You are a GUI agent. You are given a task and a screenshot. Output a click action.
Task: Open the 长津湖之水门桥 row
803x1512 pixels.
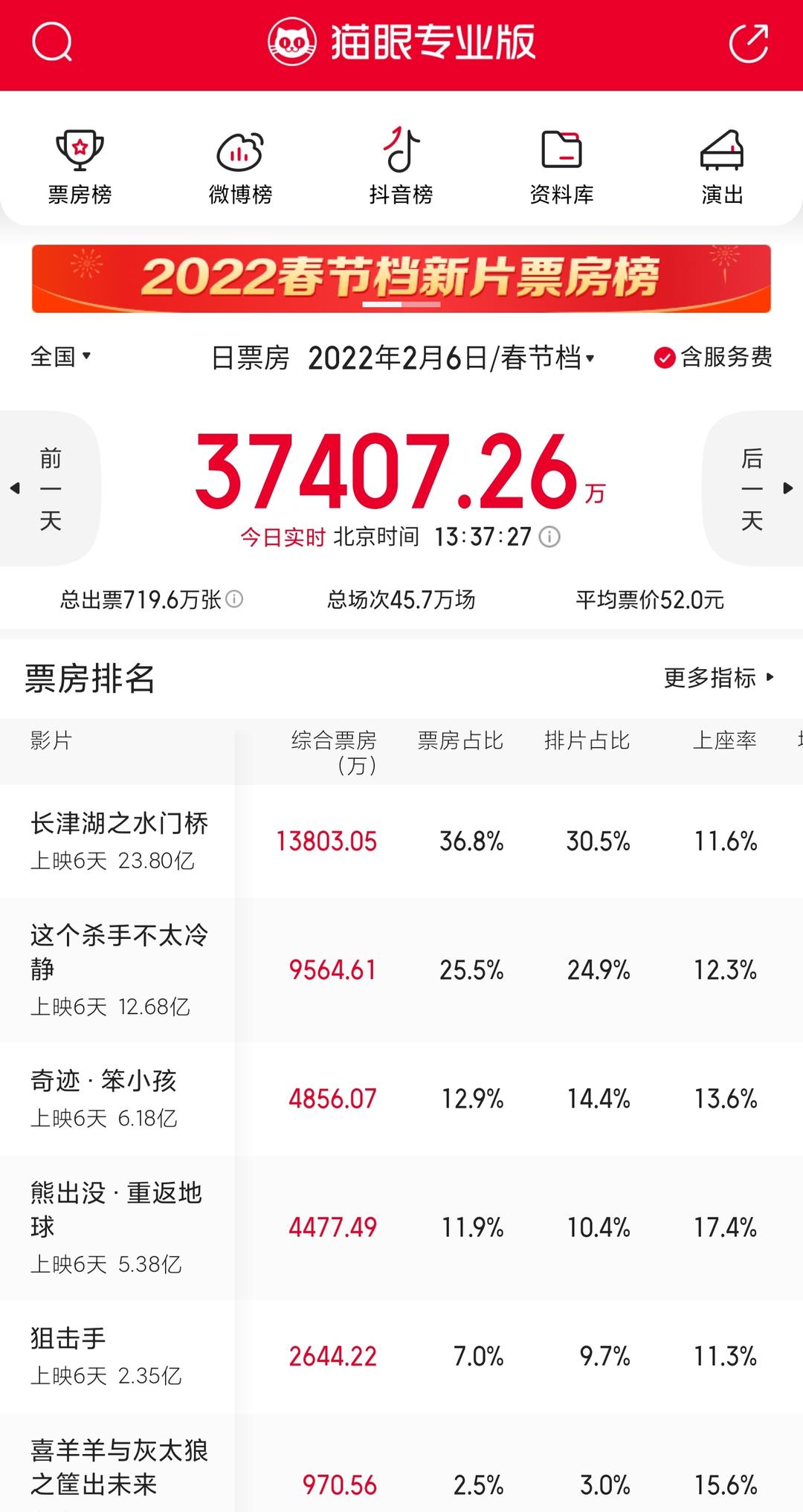pyautogui.click(x=401, y=841)
